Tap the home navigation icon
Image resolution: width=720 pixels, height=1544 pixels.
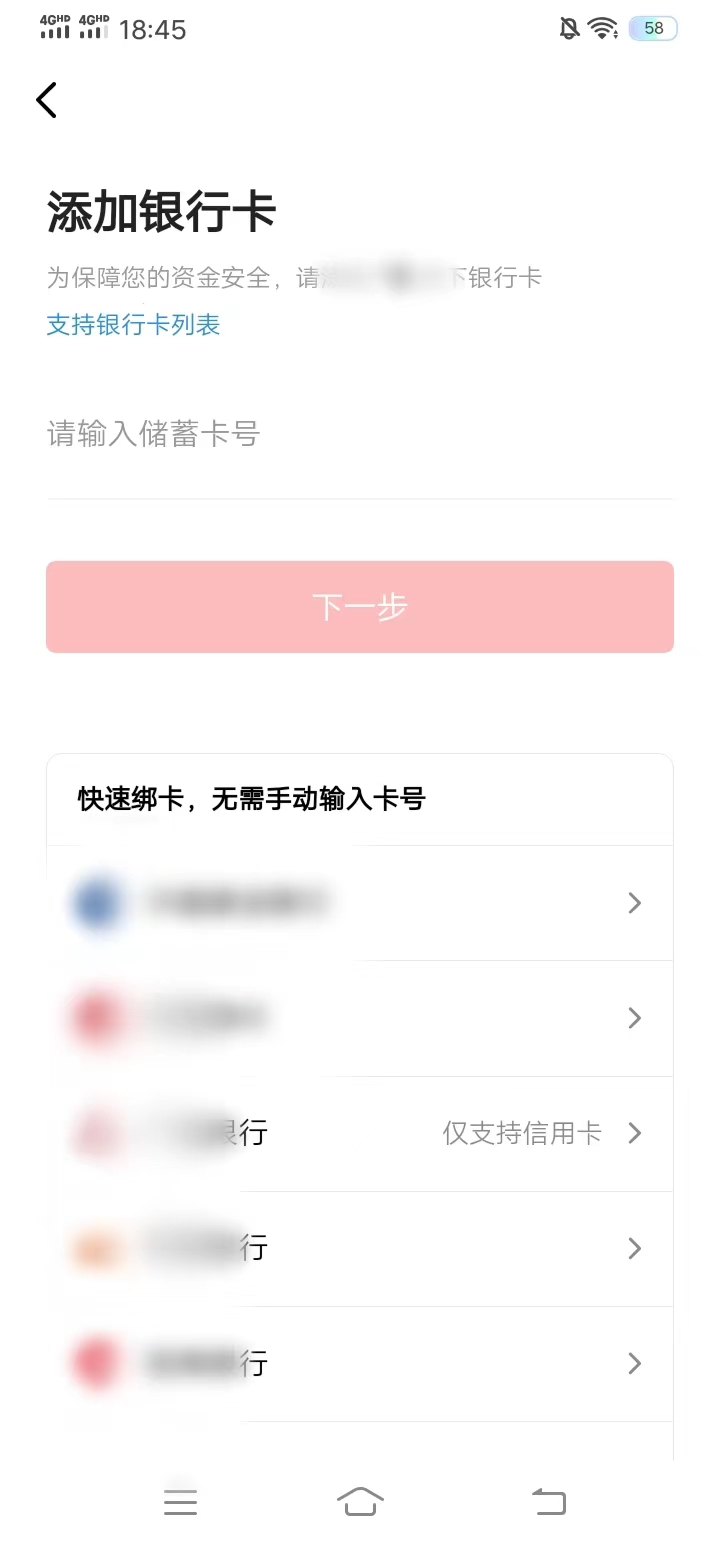pyautogui.click(x=360, y=1501)
